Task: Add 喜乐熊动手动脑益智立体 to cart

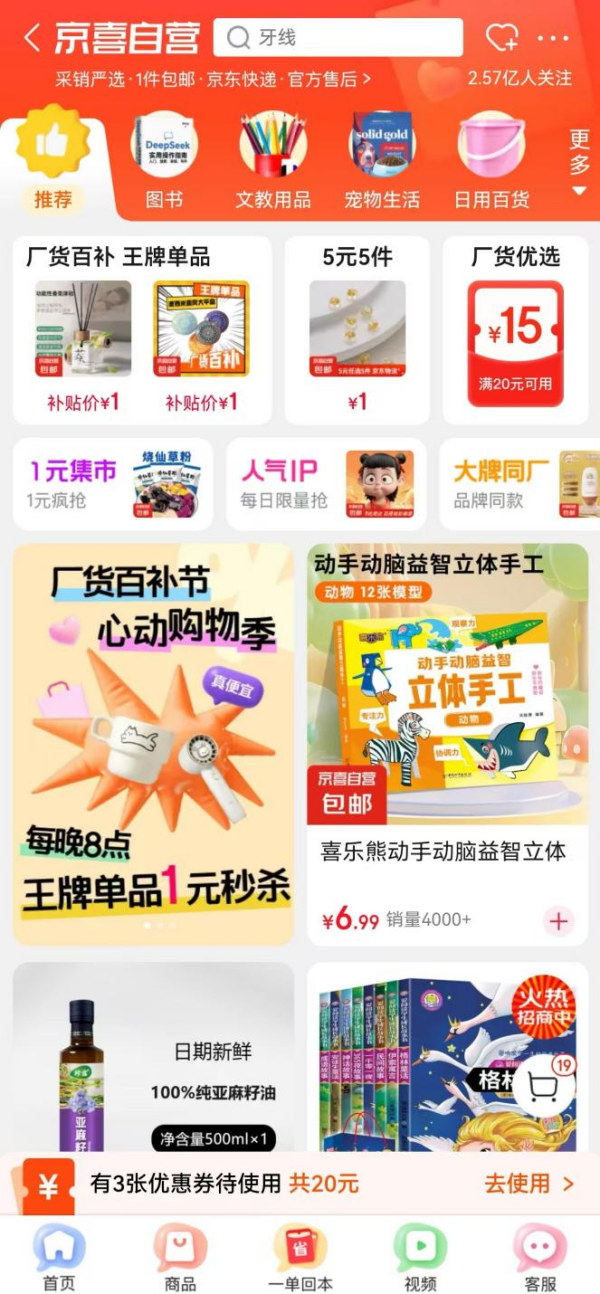Action: pyautogui.click(x=558, y=920)
